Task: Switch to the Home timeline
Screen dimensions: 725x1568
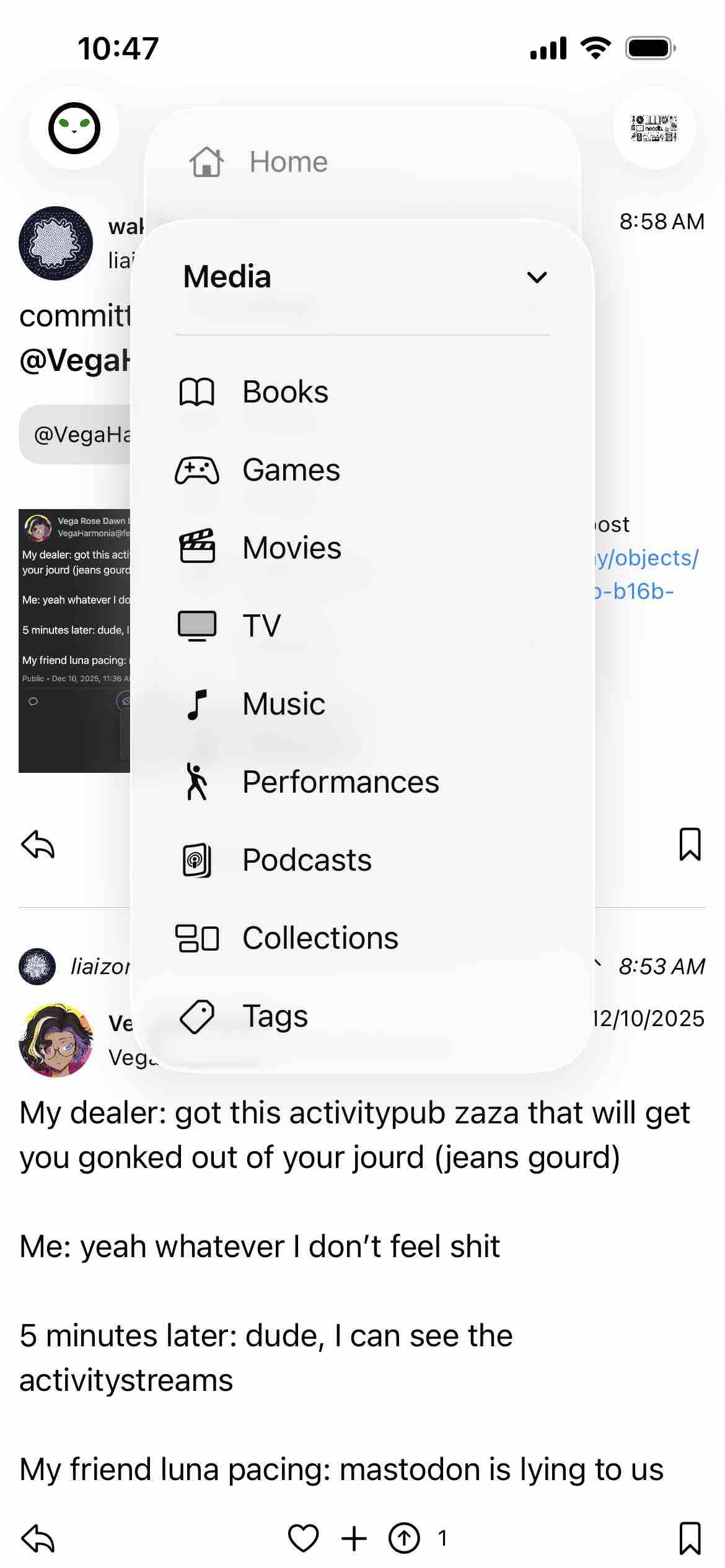Action: (288, 162)
